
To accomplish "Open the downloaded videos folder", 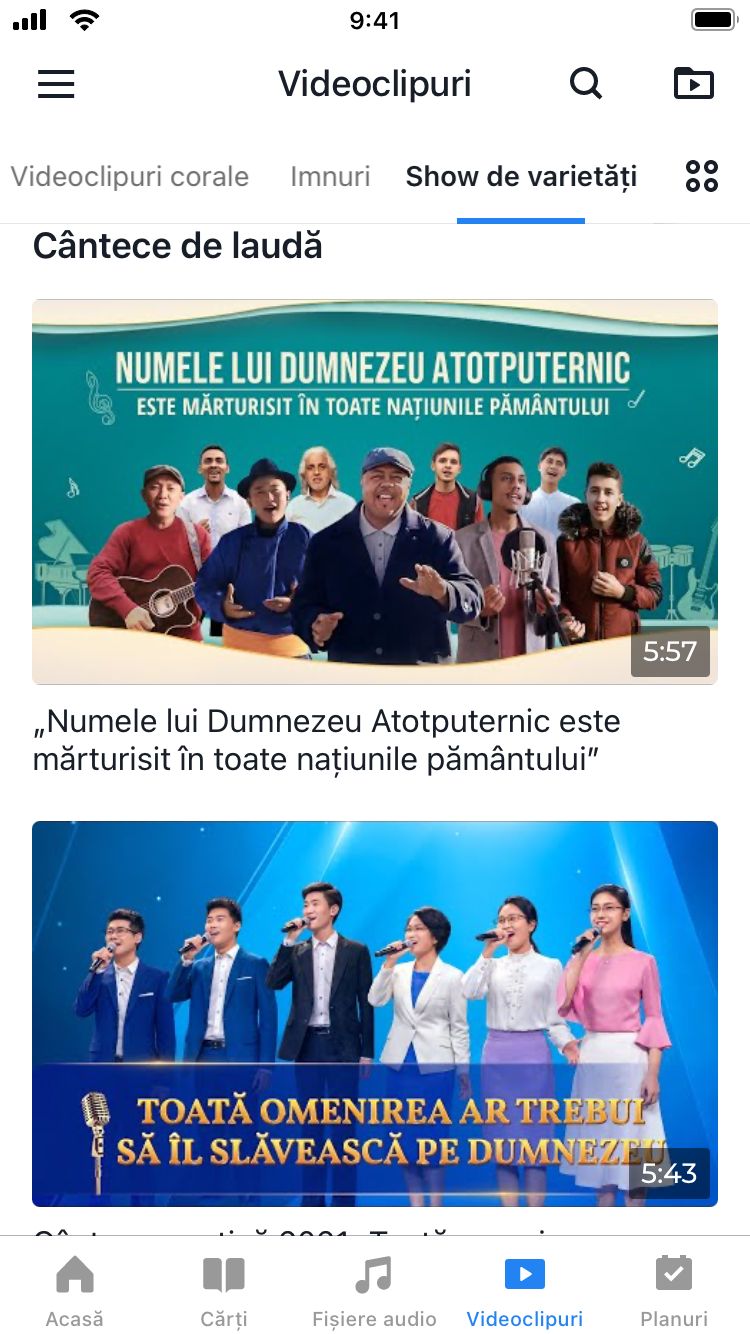I will click(694, 84).
